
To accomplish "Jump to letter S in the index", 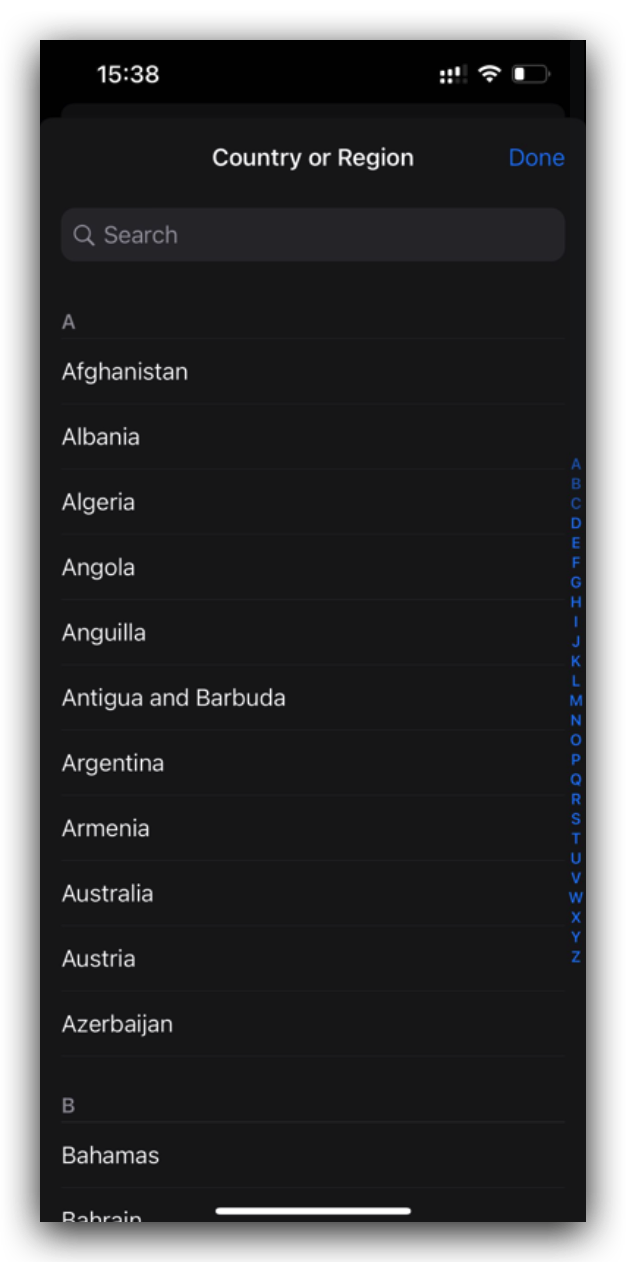I will click(576, 819).
